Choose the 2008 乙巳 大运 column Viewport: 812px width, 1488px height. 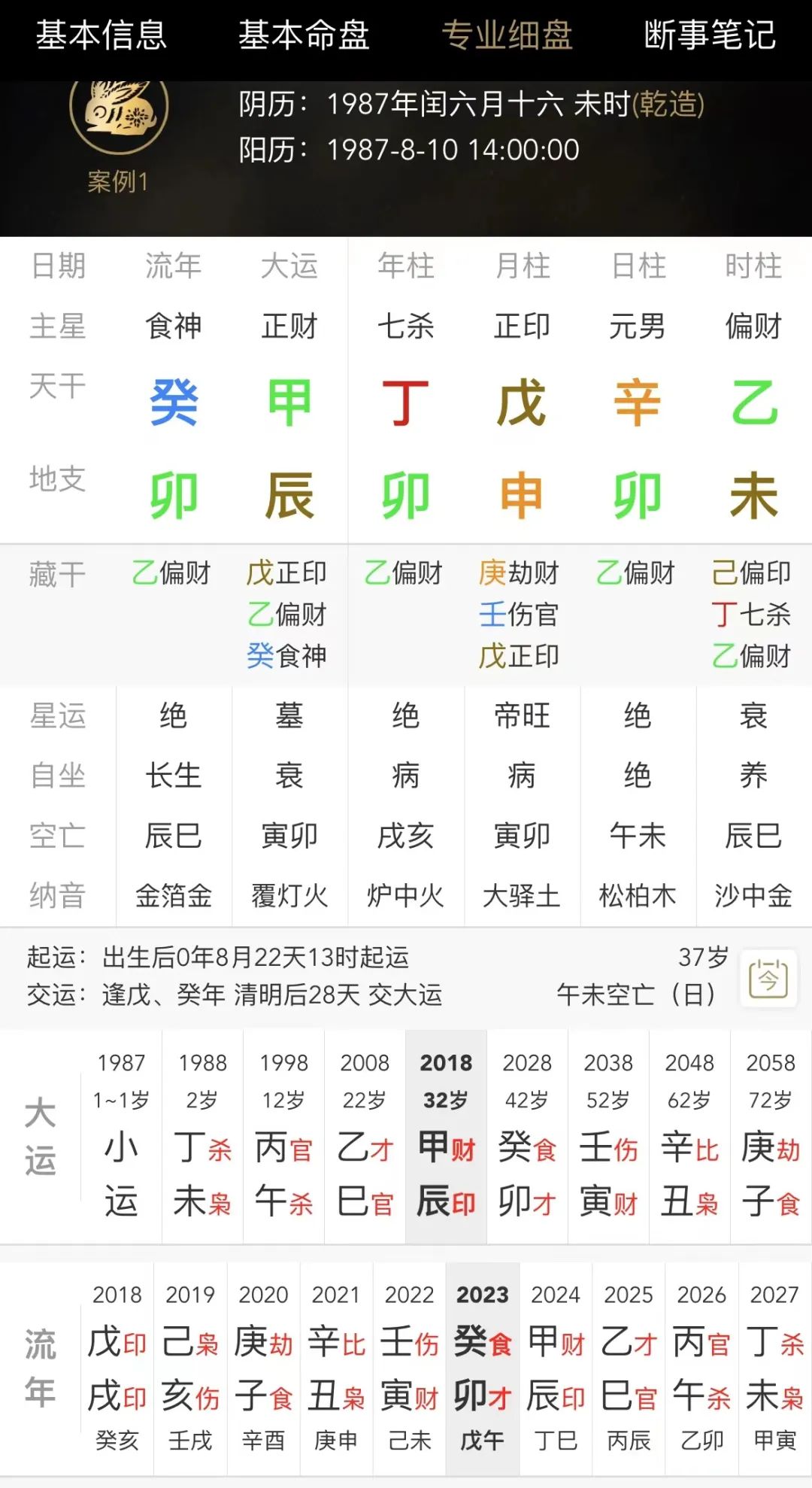[x=365, y=1136]
